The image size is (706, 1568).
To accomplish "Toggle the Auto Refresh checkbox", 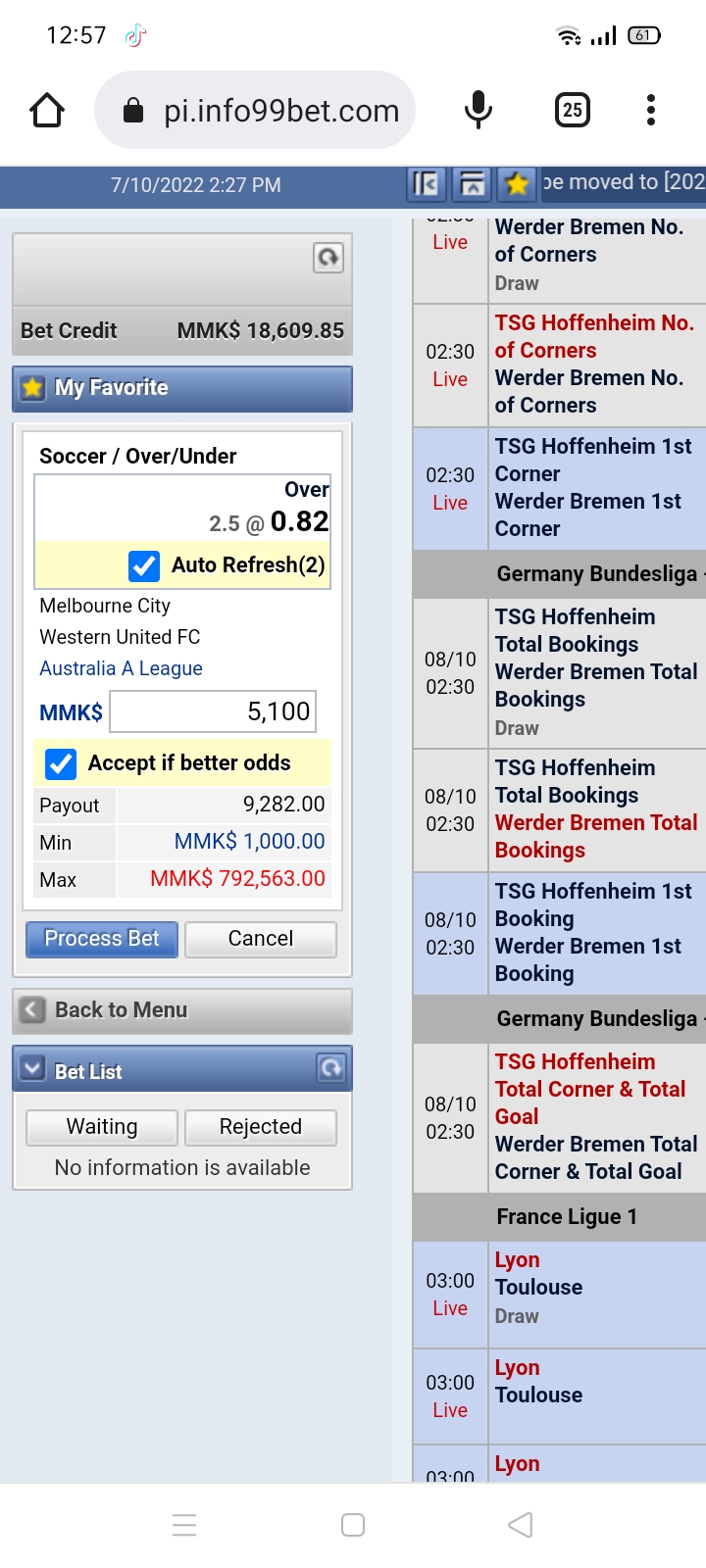I will pyautogui.click(x=144, y=565).
